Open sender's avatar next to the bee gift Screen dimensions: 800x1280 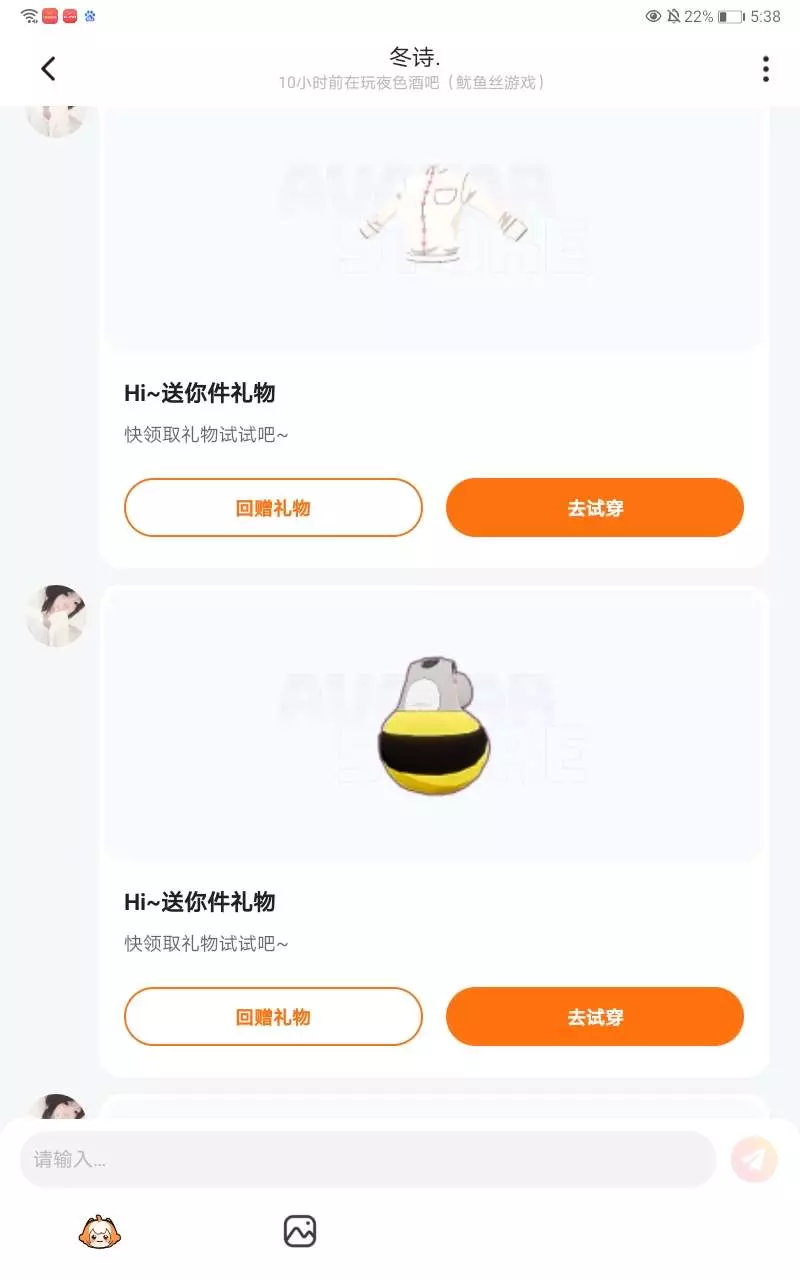56,616
